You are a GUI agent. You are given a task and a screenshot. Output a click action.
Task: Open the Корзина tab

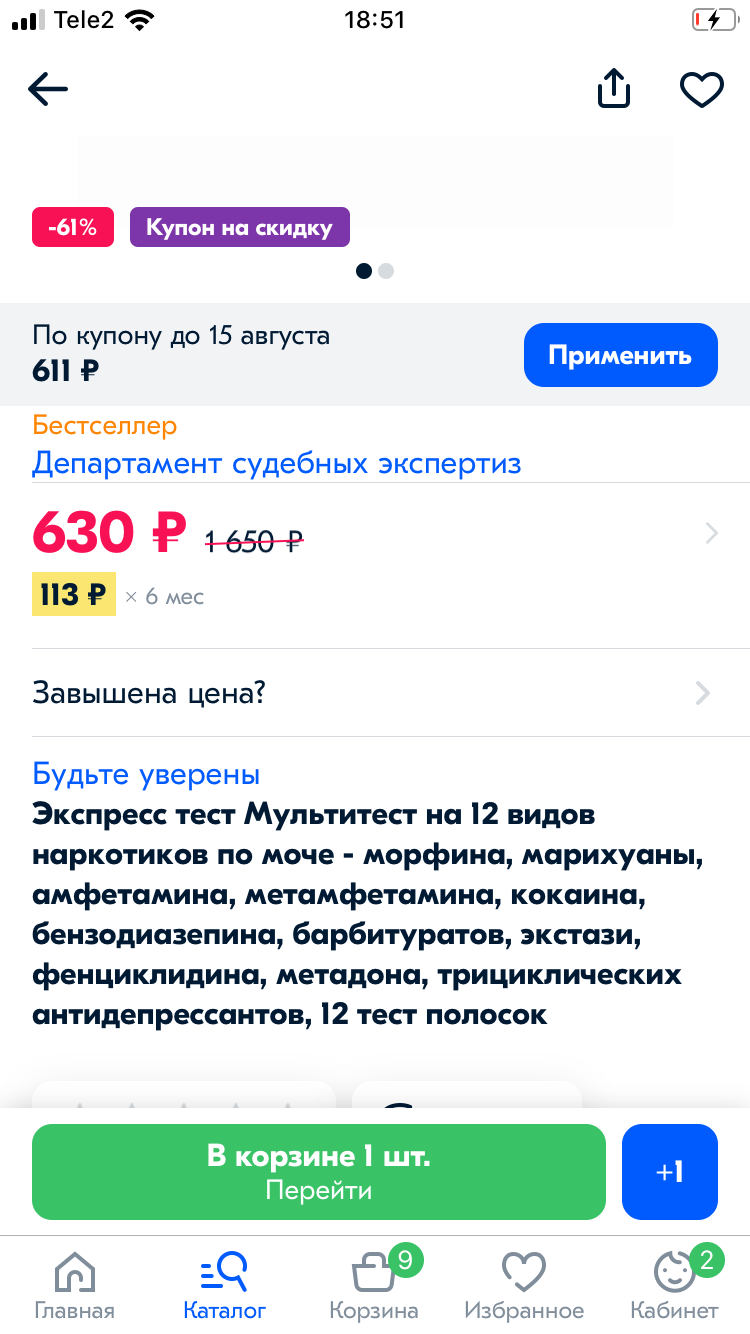click(374, 1286)
